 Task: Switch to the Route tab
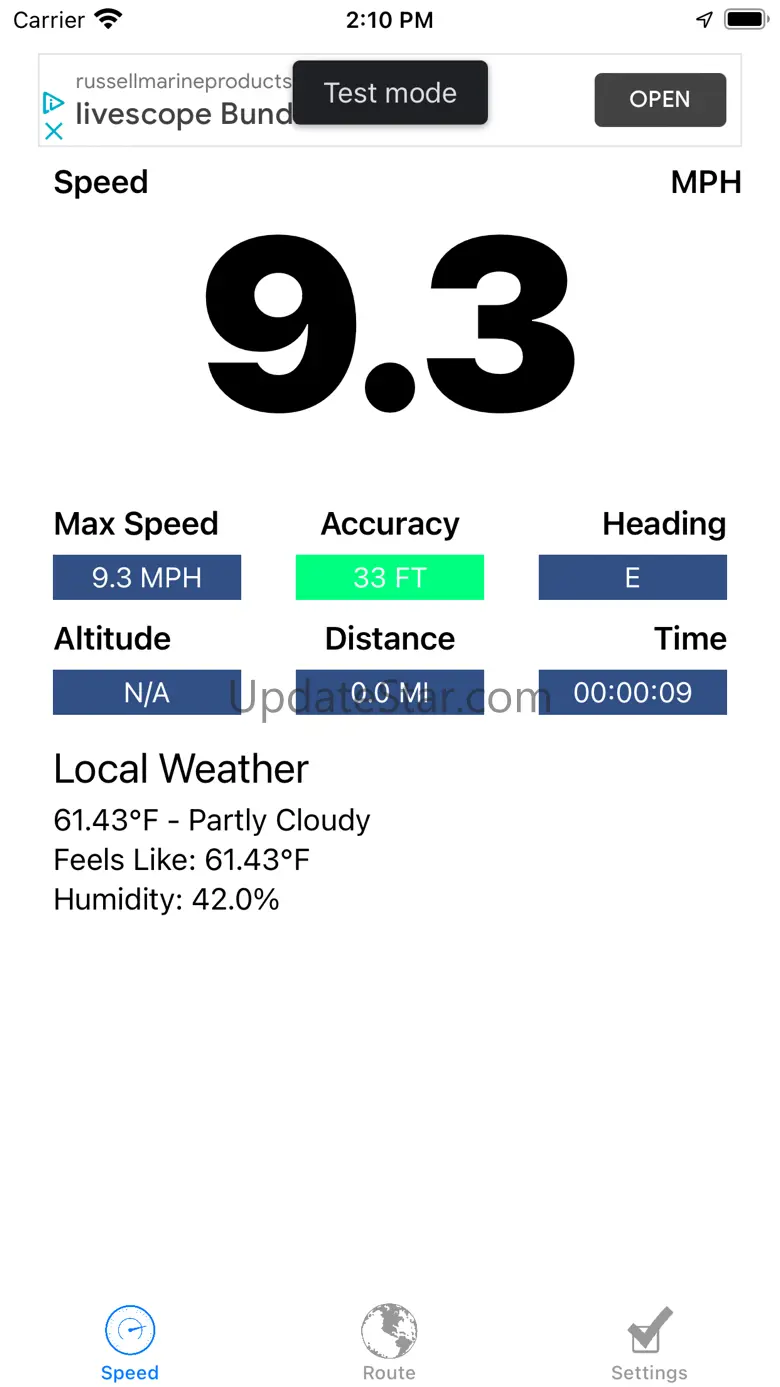pos(389,1342)
